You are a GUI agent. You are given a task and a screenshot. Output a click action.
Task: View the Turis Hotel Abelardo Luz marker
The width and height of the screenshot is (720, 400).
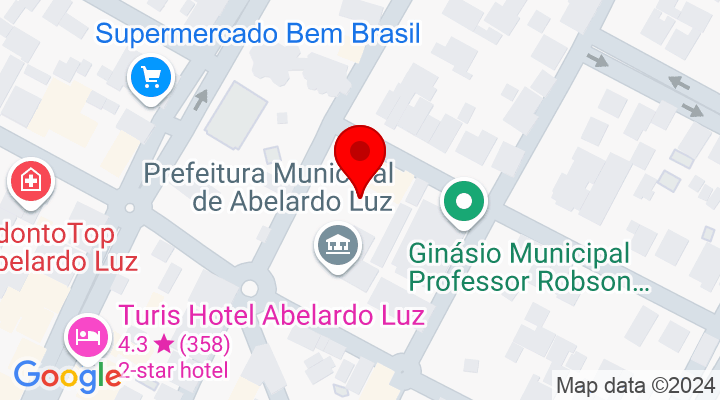(88, 335)
